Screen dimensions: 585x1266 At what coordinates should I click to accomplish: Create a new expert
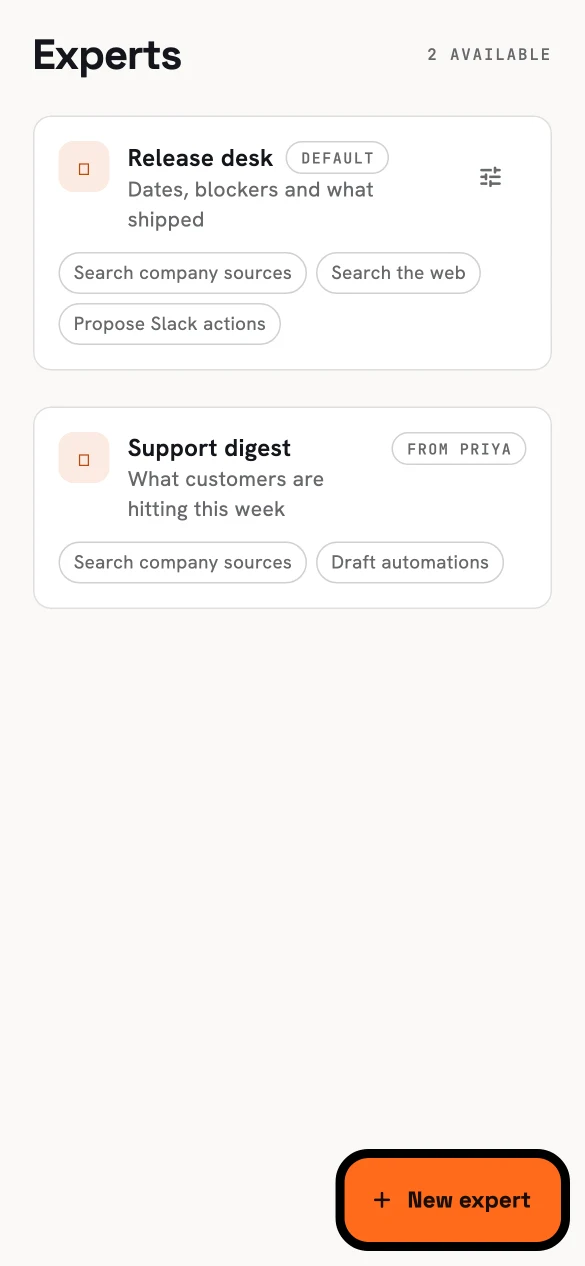[453, 1200]
